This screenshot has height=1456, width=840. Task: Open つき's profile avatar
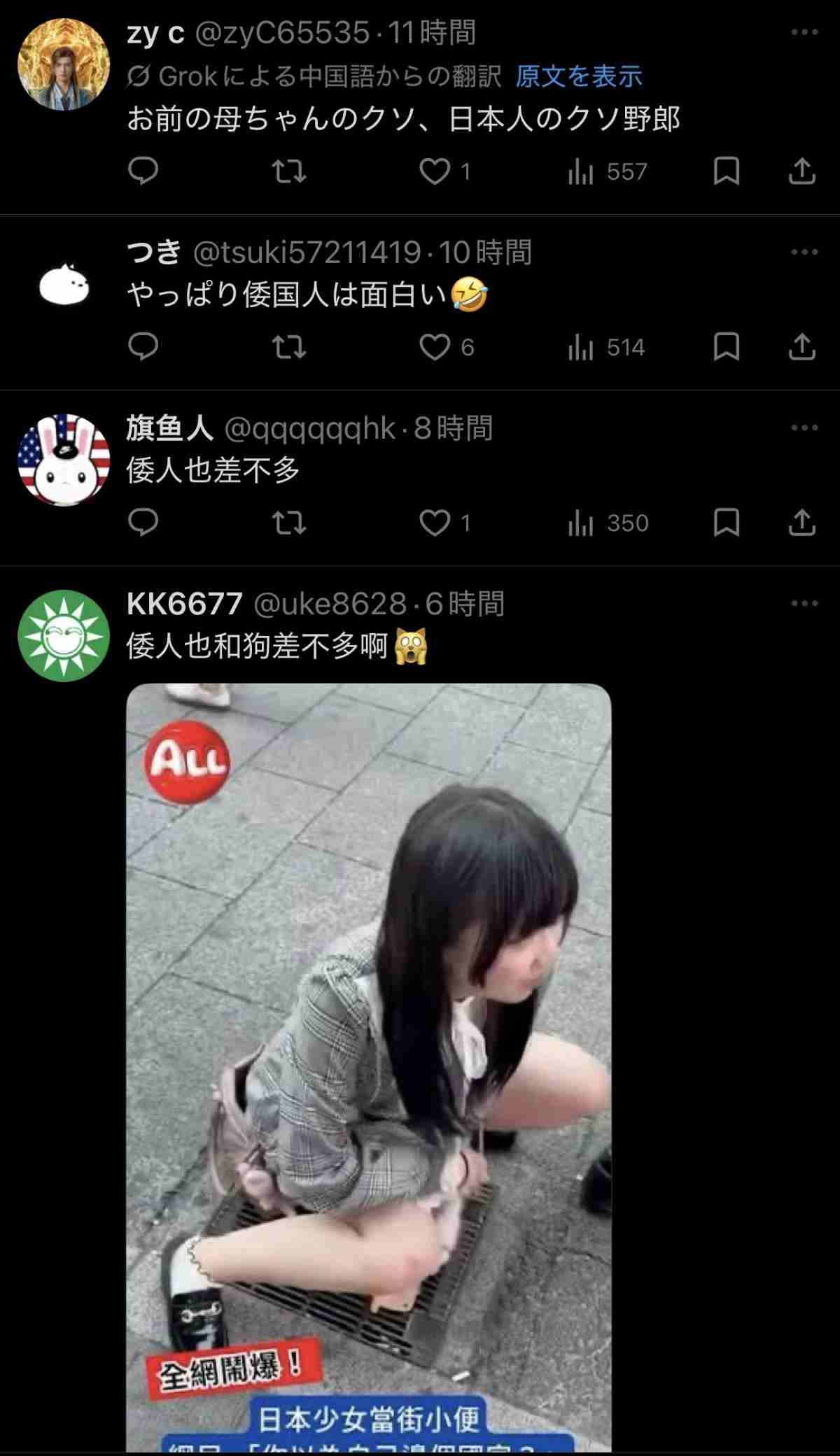64,285
